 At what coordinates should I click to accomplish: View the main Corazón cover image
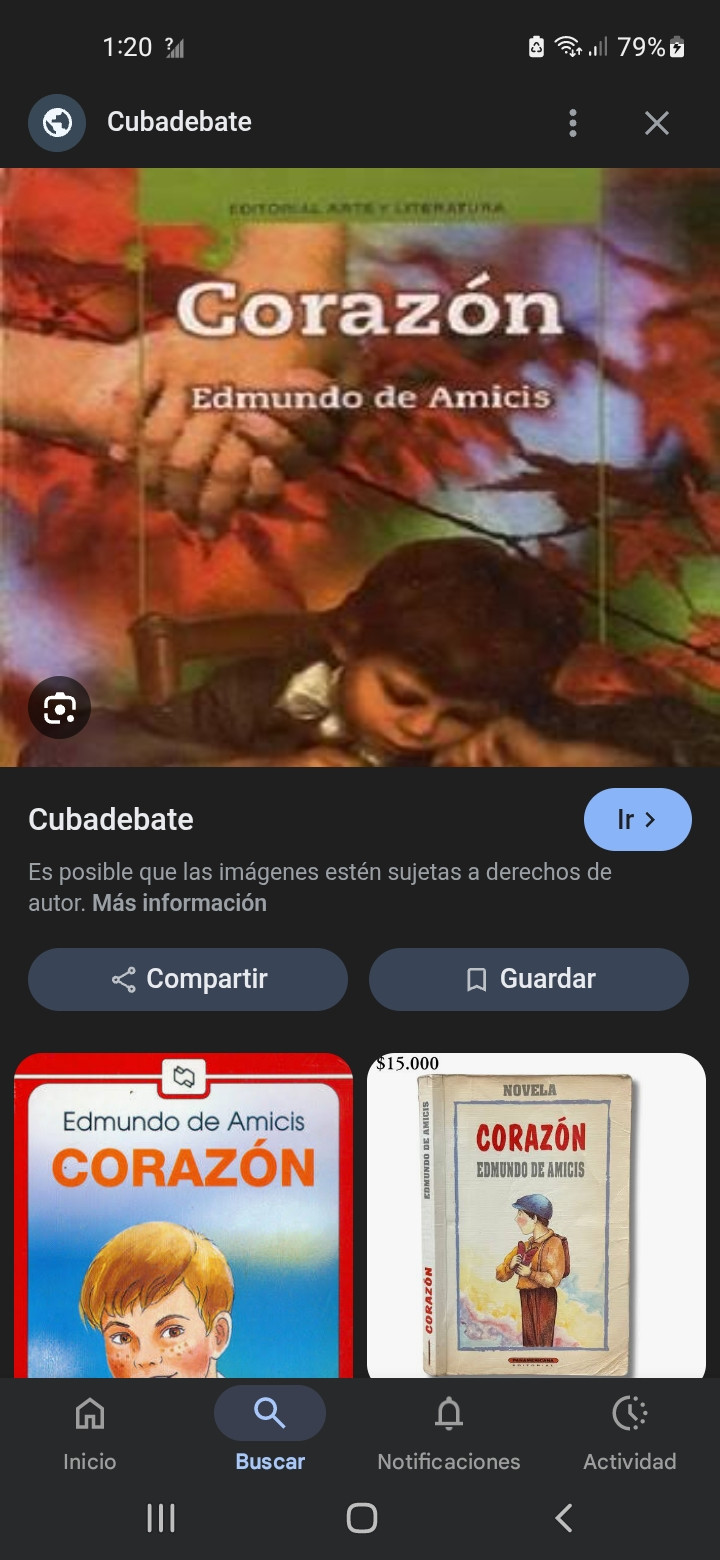pyautogui.click(x=360, y=467)
